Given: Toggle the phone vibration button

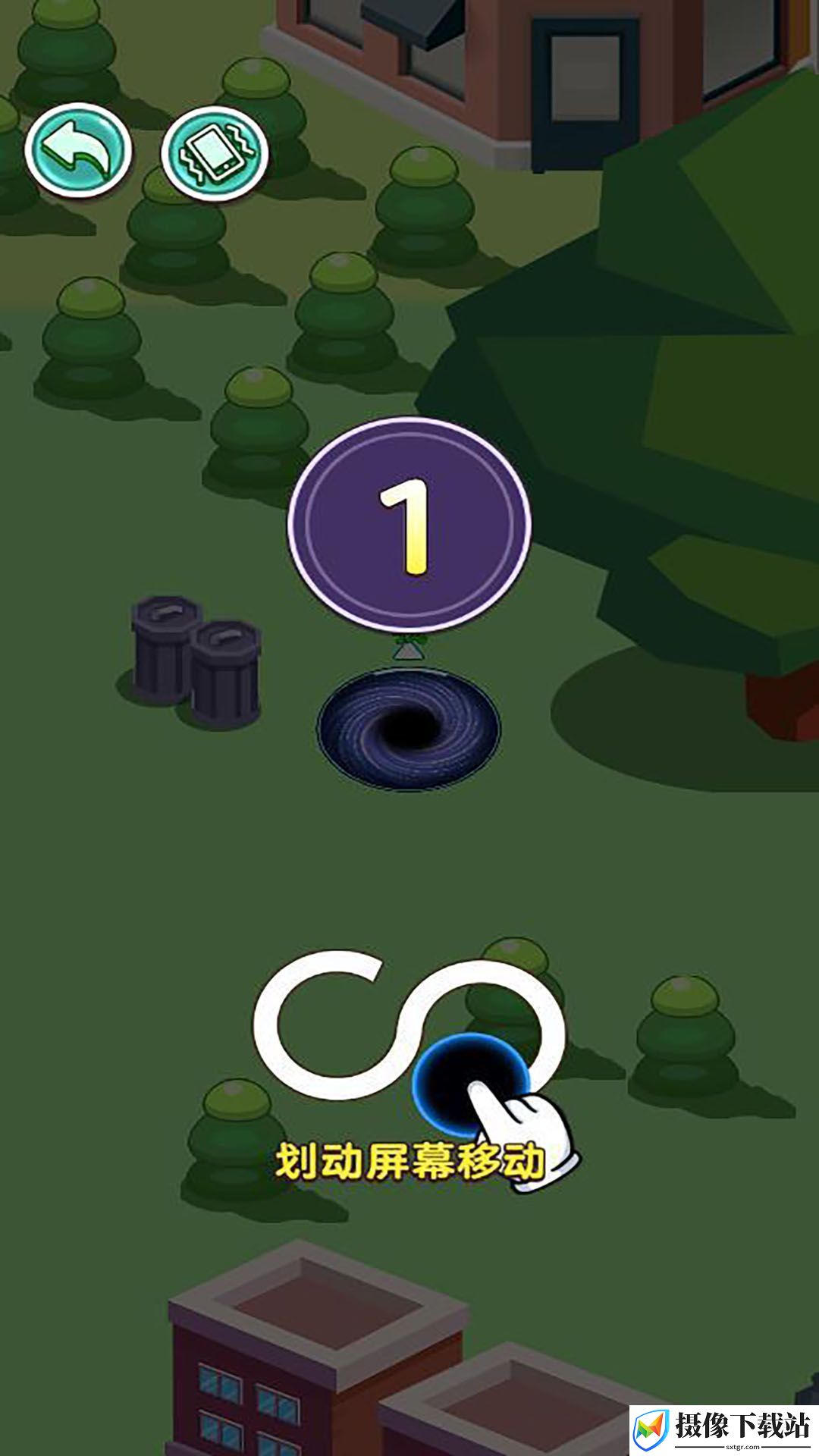Looking at the screenshot, I should pyautogui.click(x=215, y=153).
